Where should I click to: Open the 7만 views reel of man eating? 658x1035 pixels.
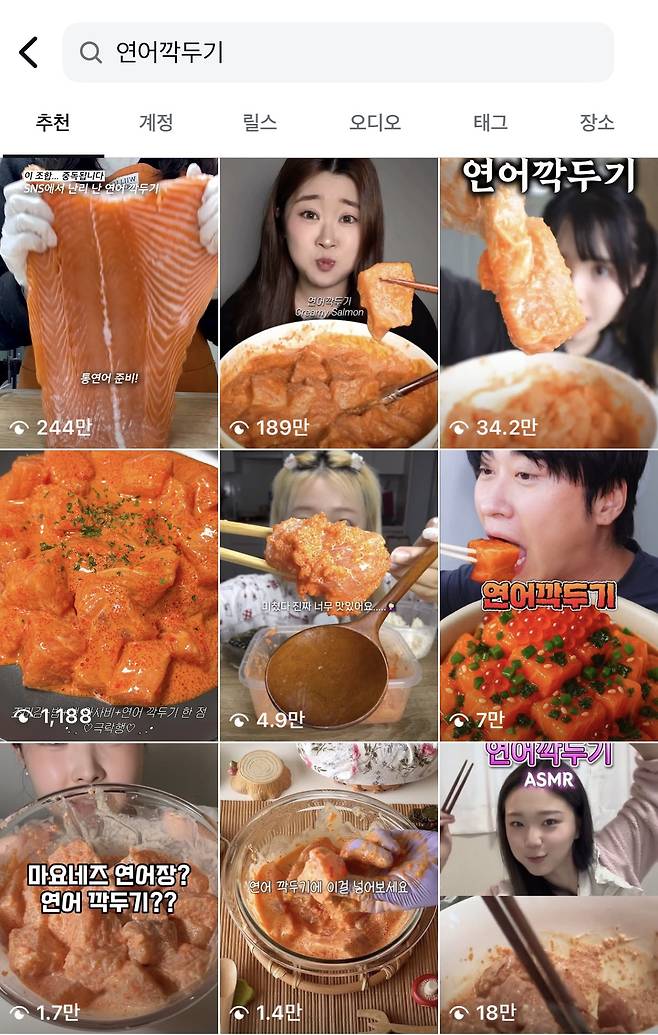pyautogui.click(x=549, y=595)
